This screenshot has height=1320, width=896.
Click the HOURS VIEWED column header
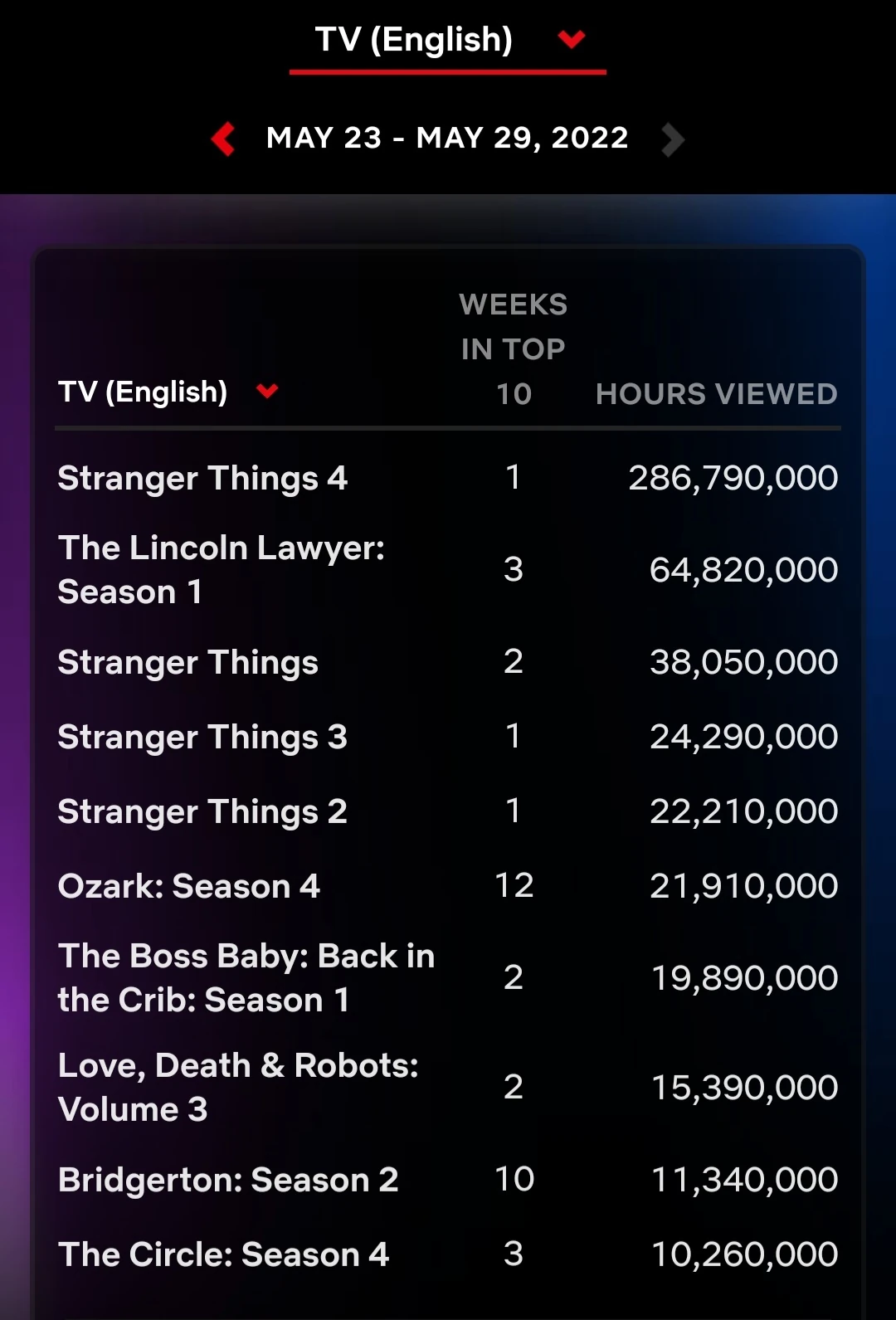(715, 393)
